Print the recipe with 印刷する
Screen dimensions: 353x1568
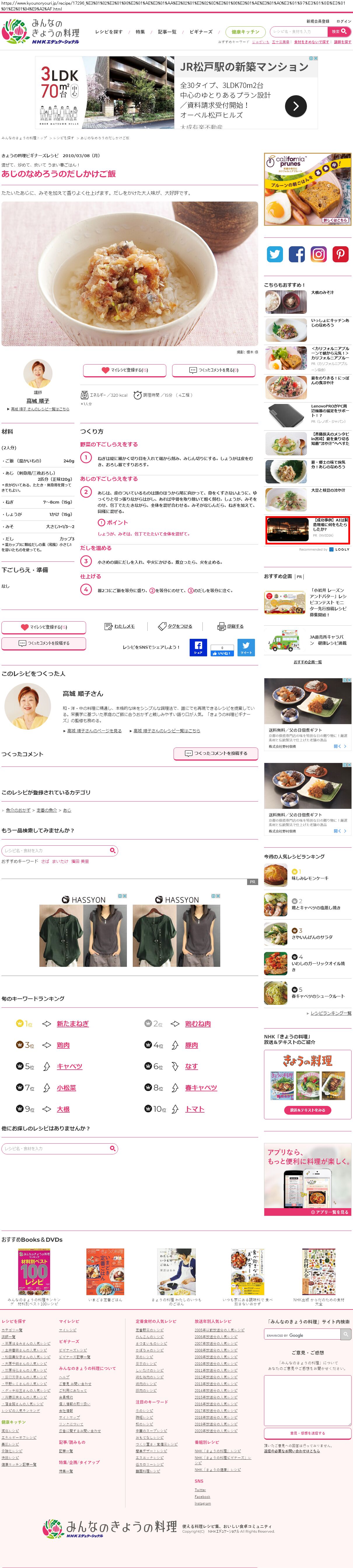[231, 626]
